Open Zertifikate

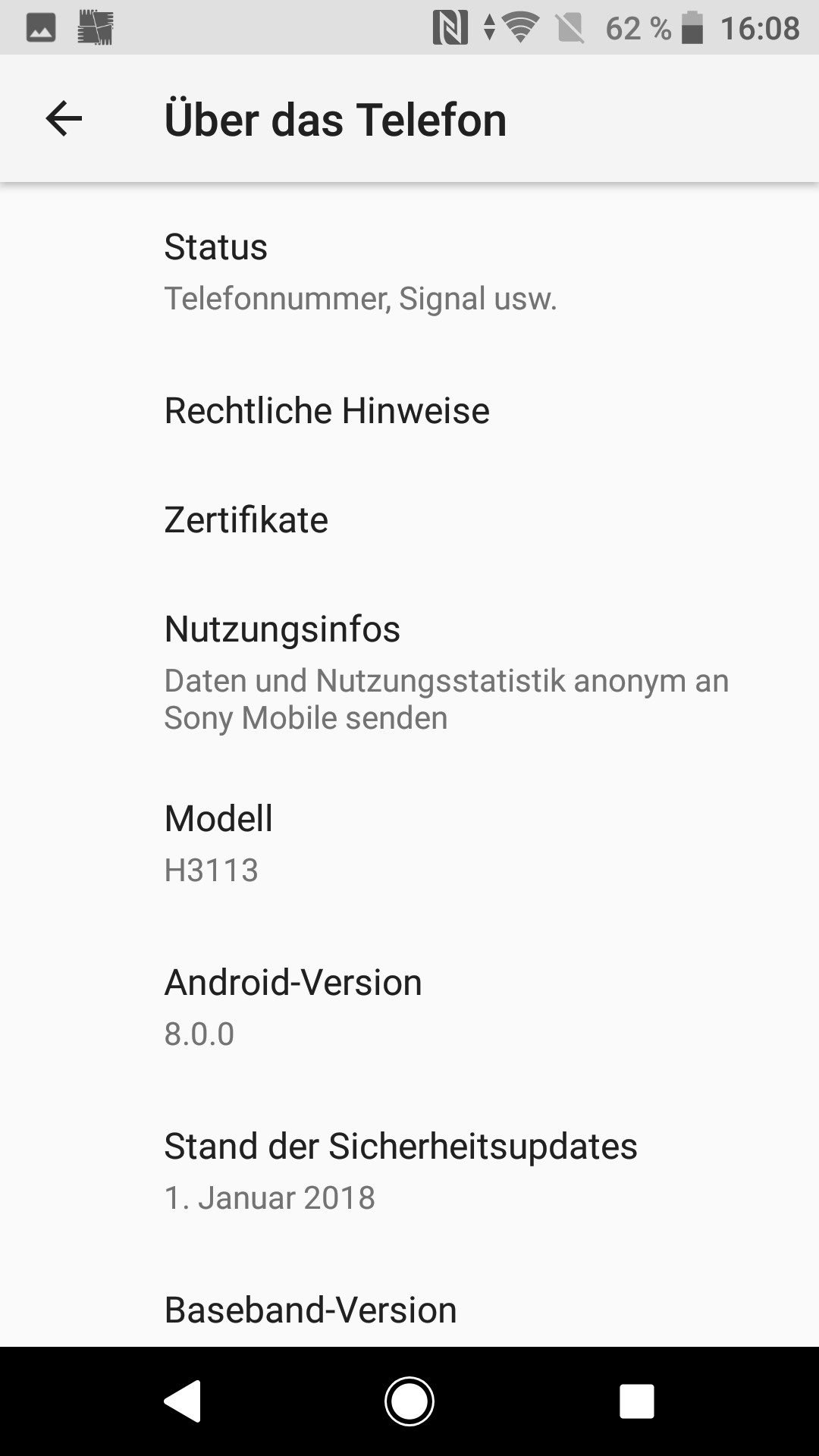[409, 520]
